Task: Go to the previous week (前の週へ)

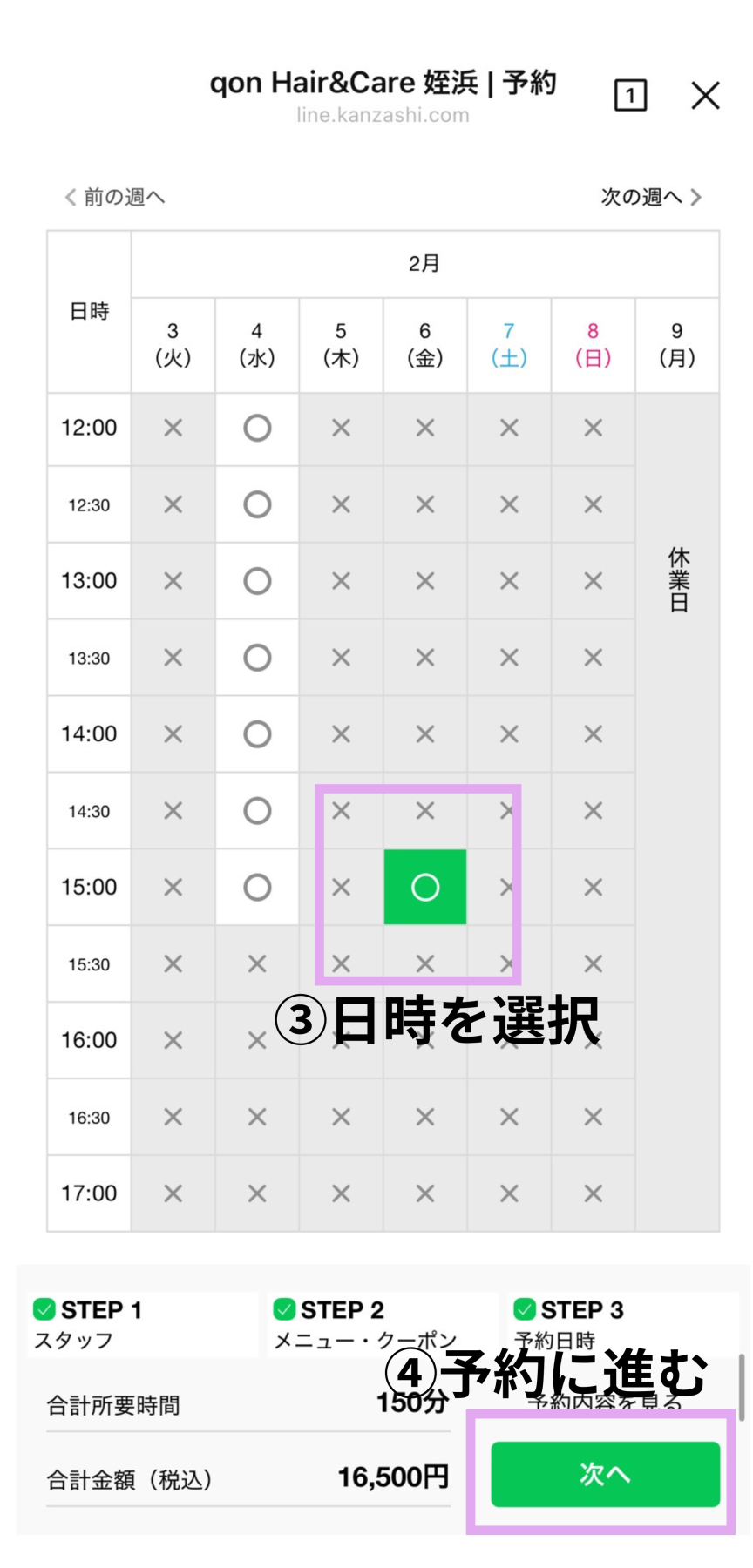Action: click(x=115, y=198)
